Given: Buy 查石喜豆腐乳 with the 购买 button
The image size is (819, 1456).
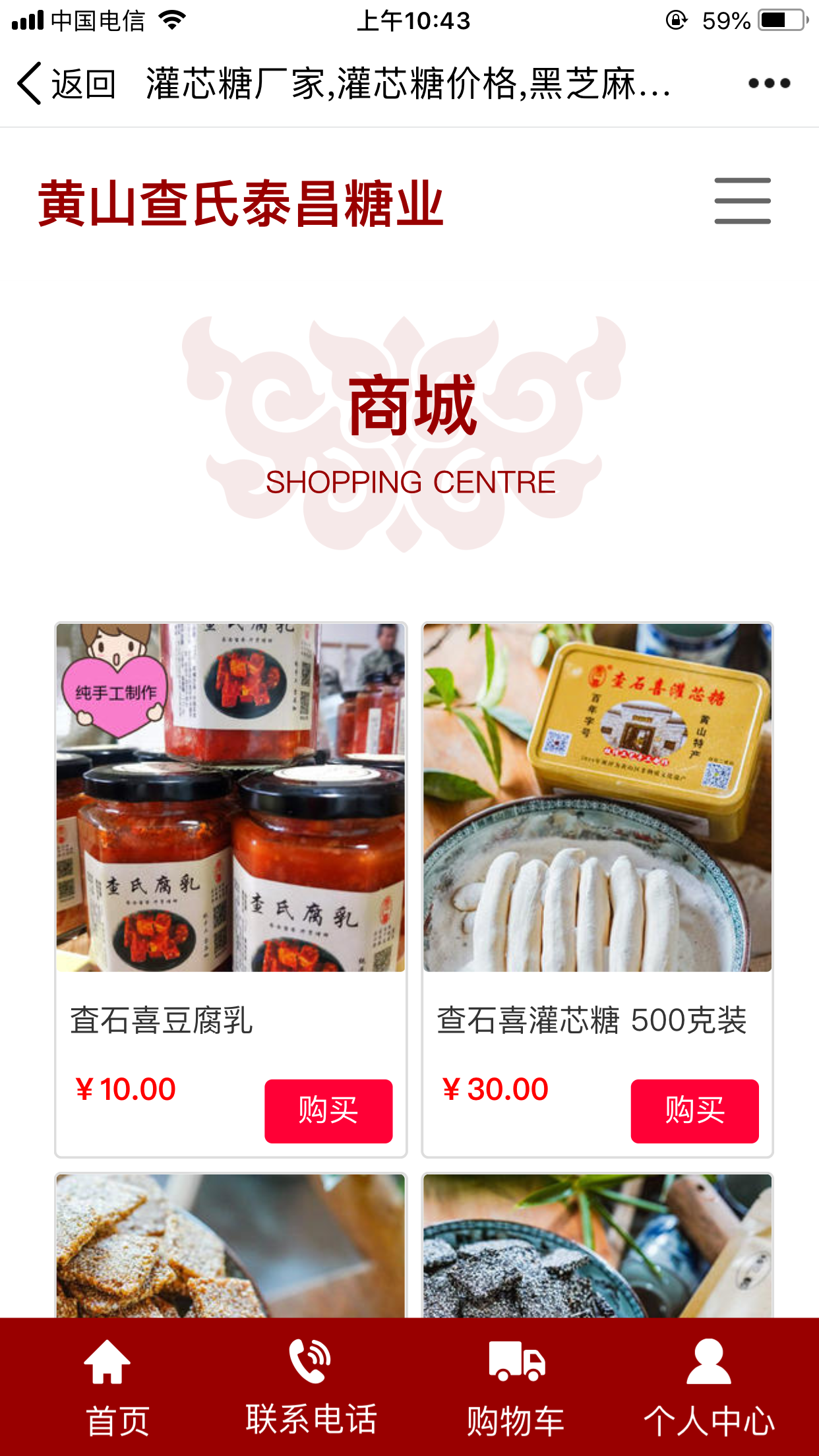Looking at the screenshot, I should (328, 1110).
